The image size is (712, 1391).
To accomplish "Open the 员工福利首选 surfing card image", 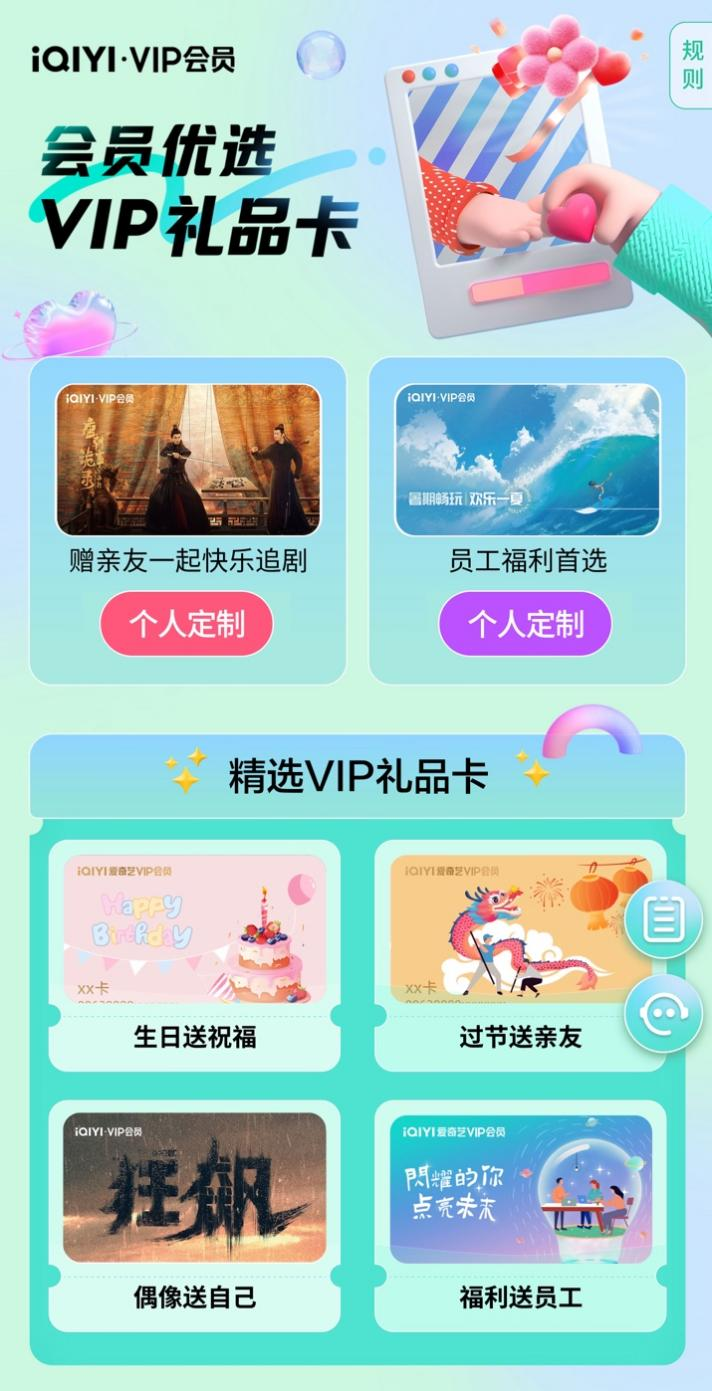I will 527,459.
